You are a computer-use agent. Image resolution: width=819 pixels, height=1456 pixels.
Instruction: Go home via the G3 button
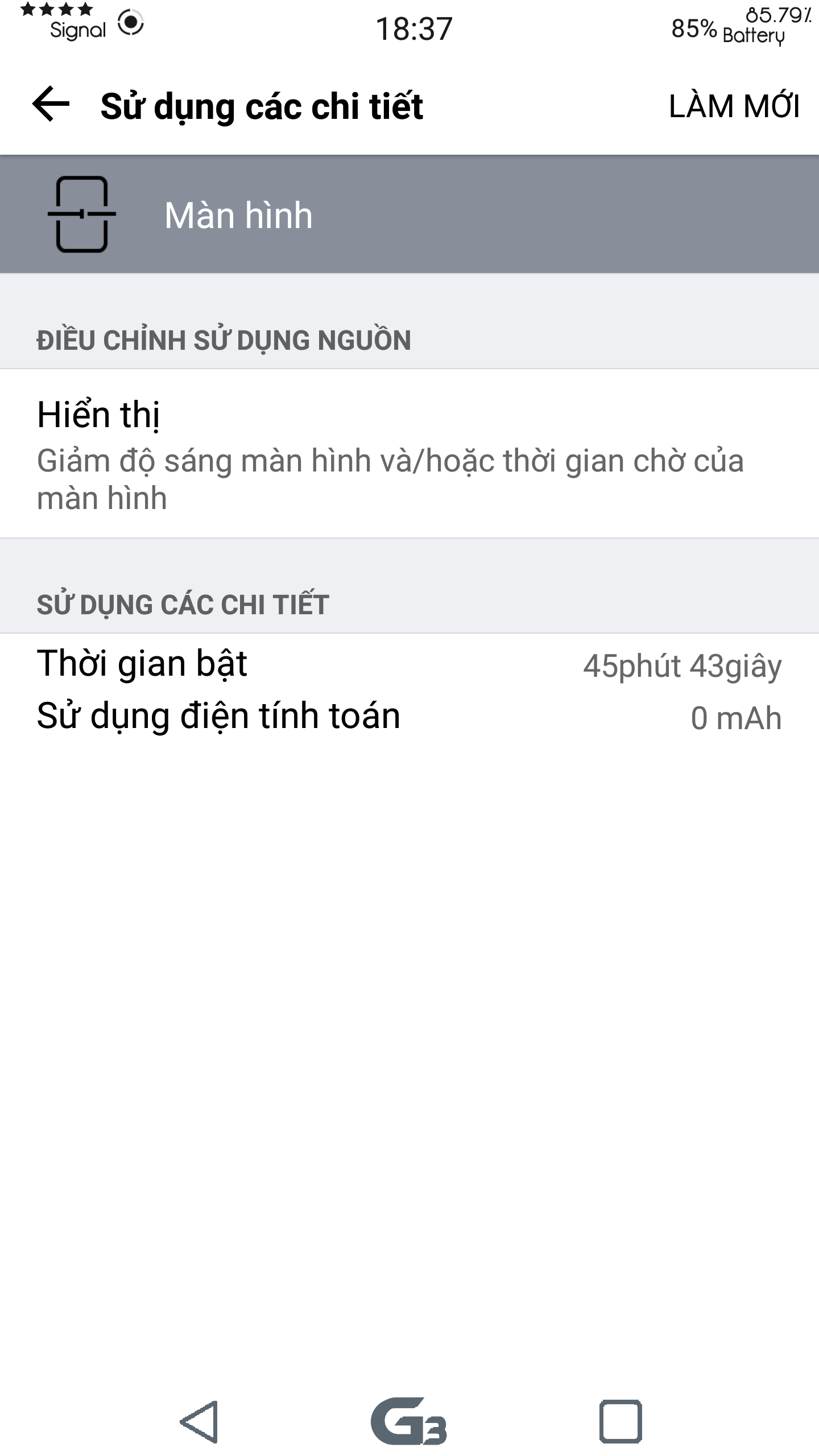pyautogui.click(x=409, y=1421)
